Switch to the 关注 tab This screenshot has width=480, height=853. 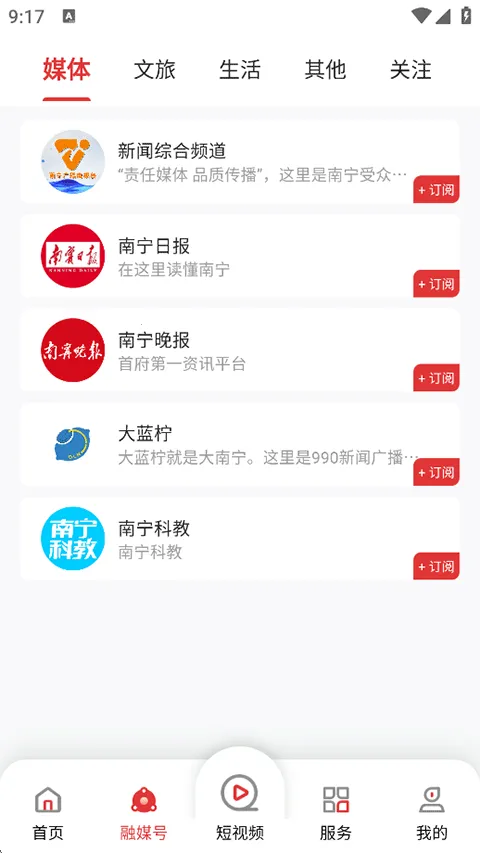click(411, 70)
